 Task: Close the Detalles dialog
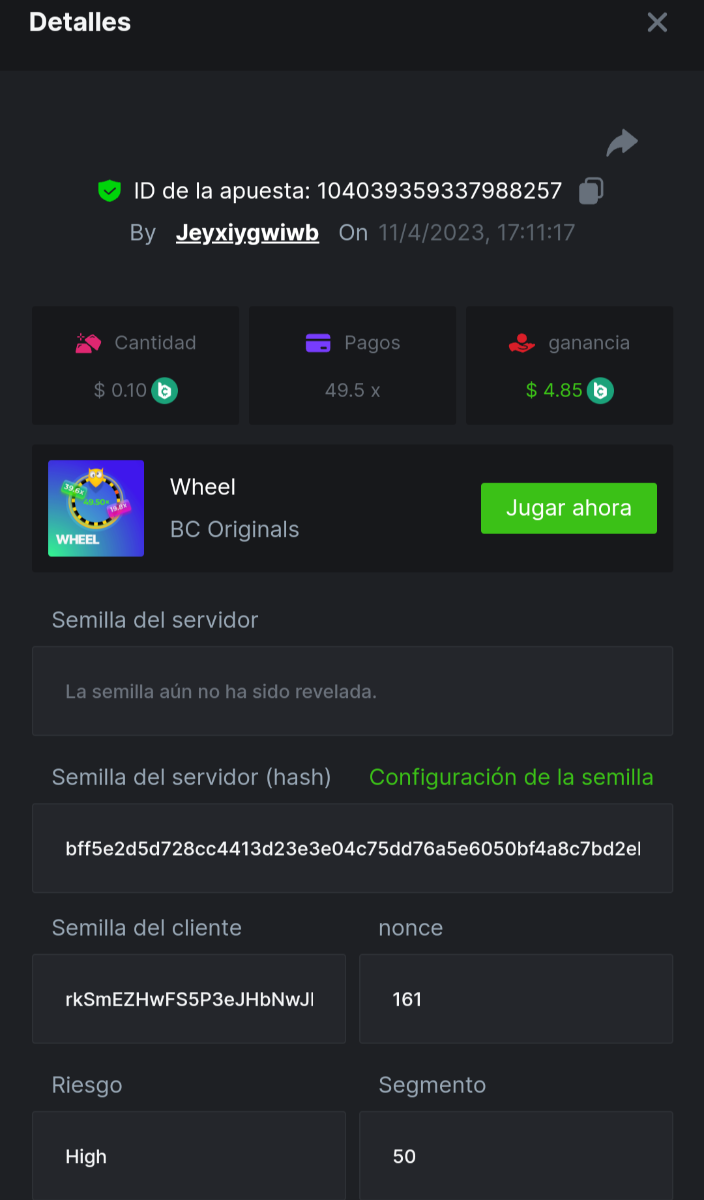point(657,22)
